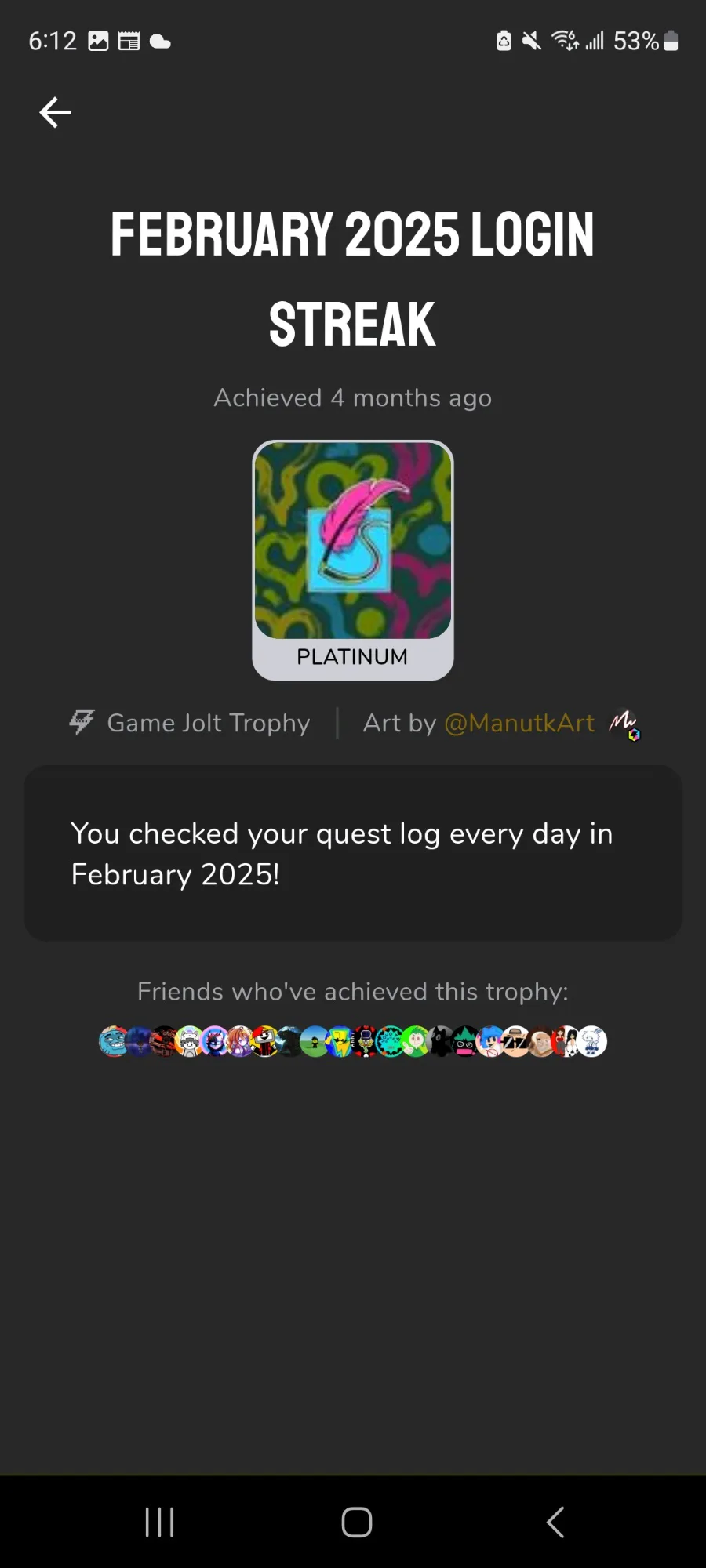The width and height of the screenshot is (706, 1568).
Task: Tap the ManutkArt avatar beside the credit
Action: (x=625, y=724)
